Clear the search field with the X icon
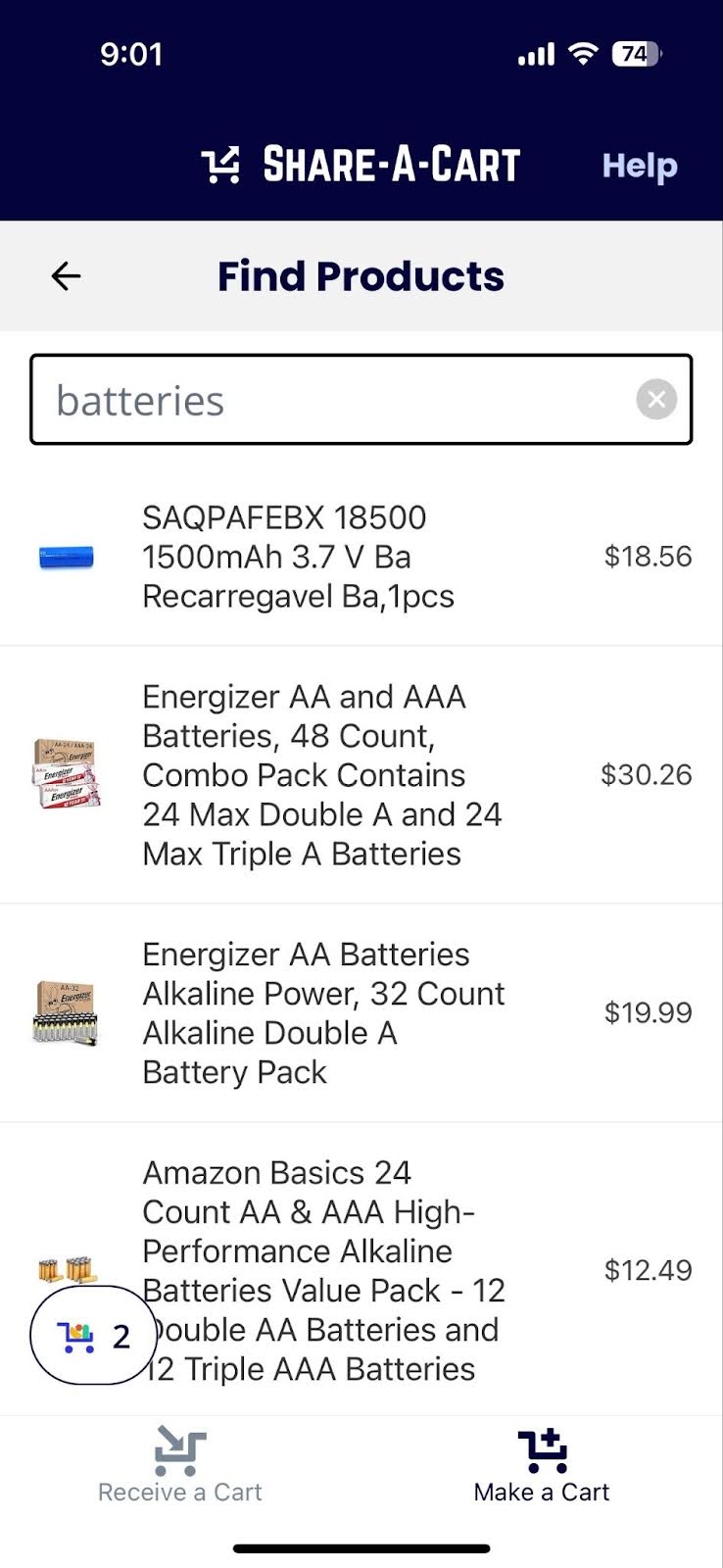 (x=655, y=399)
